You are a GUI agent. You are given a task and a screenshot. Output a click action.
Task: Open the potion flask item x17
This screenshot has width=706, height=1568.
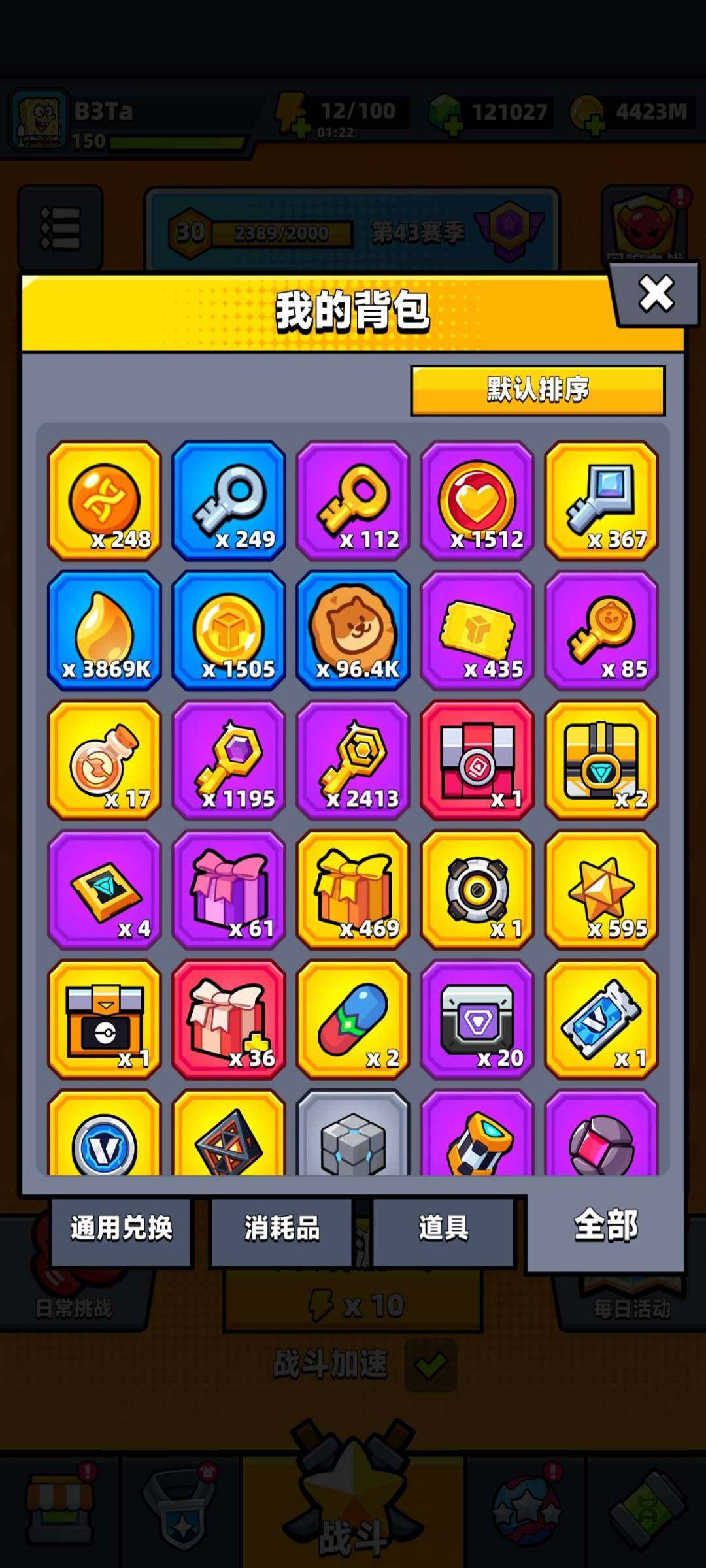(x=105, y=760)
